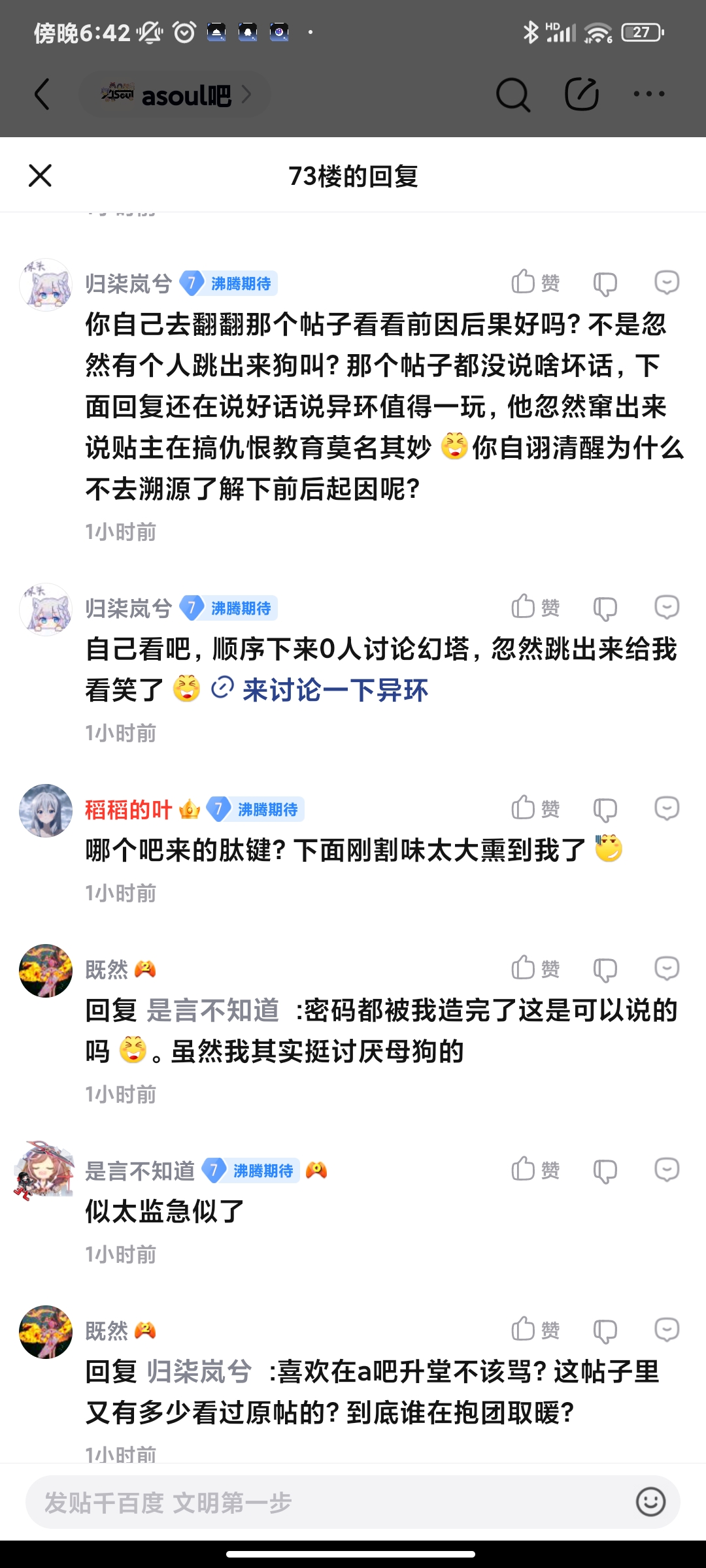Image resolution: width=706 pixels, height=1568 pixels.
Task: Reply to 既然's comment about 密码
Action: tap(667, 969)
